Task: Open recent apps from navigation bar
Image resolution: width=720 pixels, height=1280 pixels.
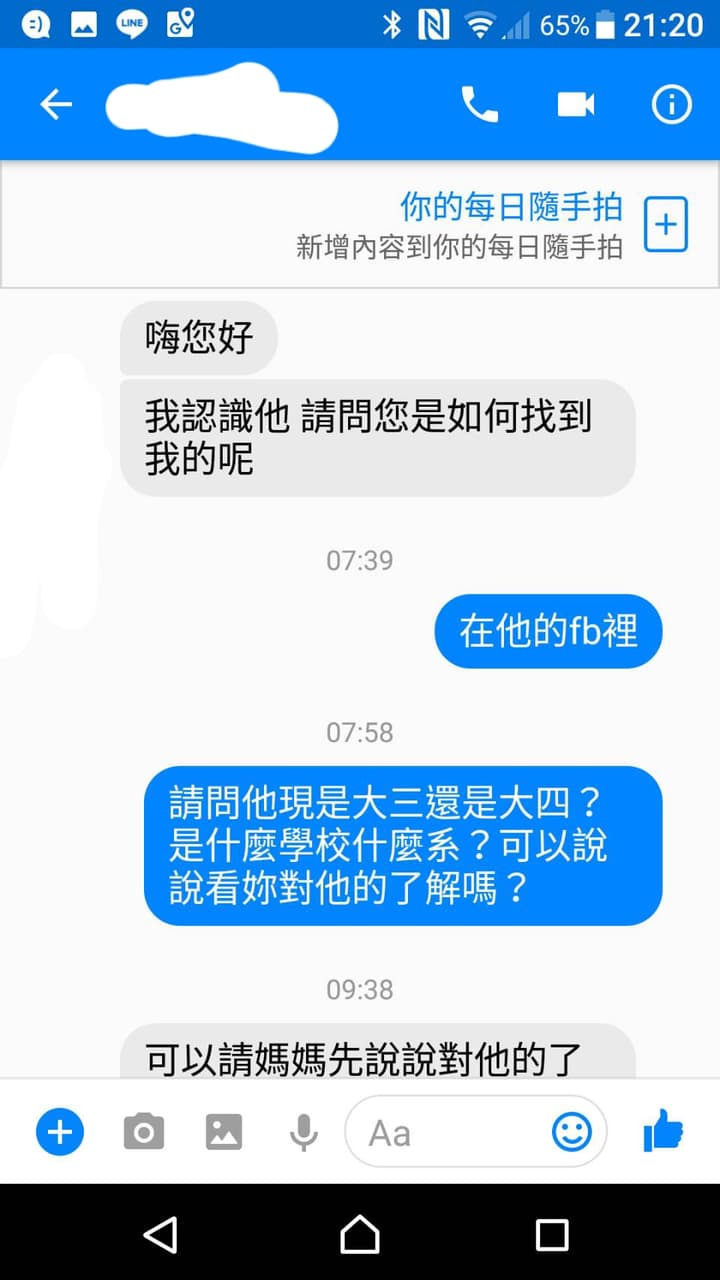Action: (552, 1234)
